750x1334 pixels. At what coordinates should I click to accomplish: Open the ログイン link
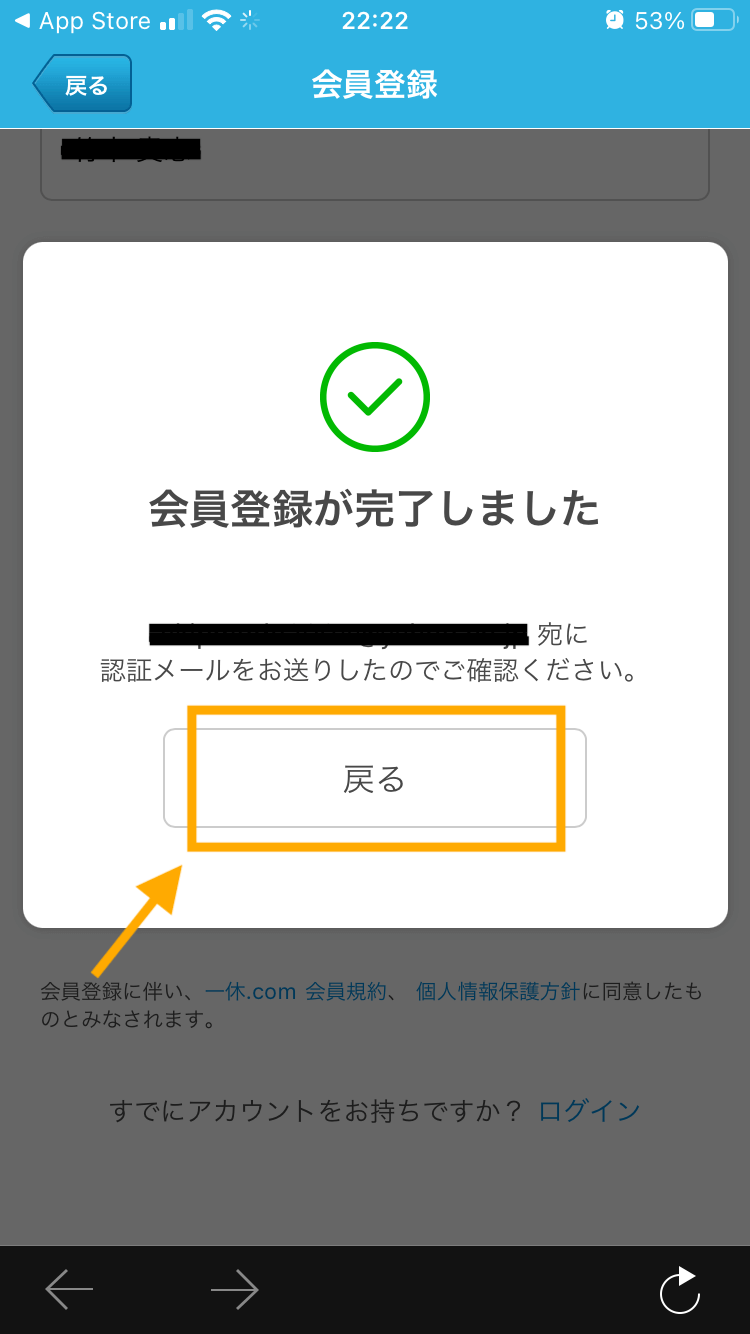590,1110
